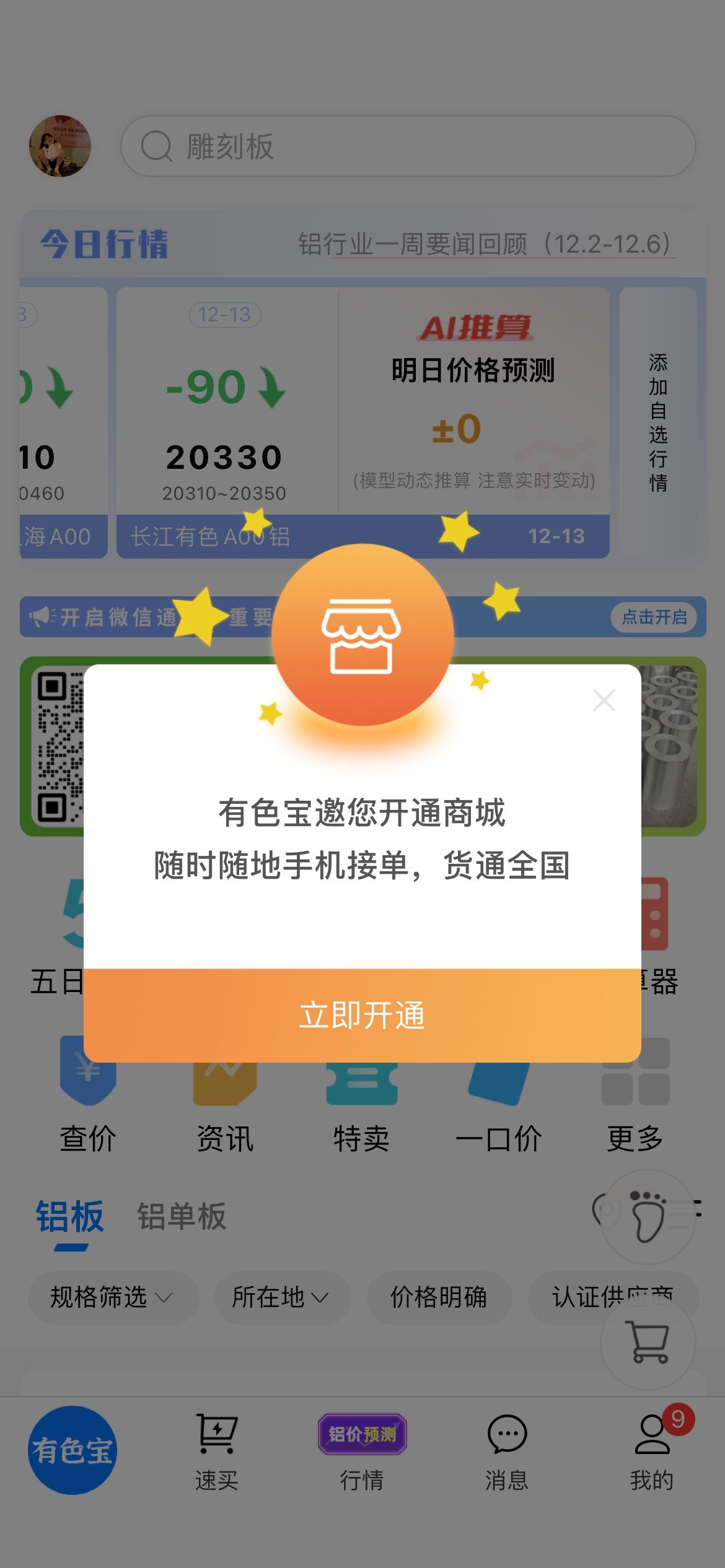Screen dimensions: 725x1568
Task: Go to the 我的 profile tab
Action: [652, 1452]
